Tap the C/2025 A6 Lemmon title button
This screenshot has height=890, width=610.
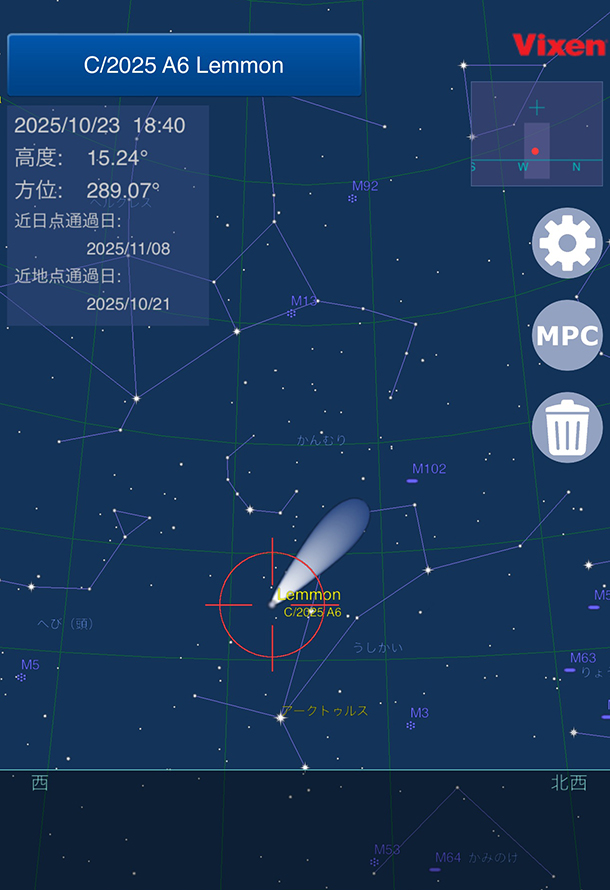click(184, 66)
